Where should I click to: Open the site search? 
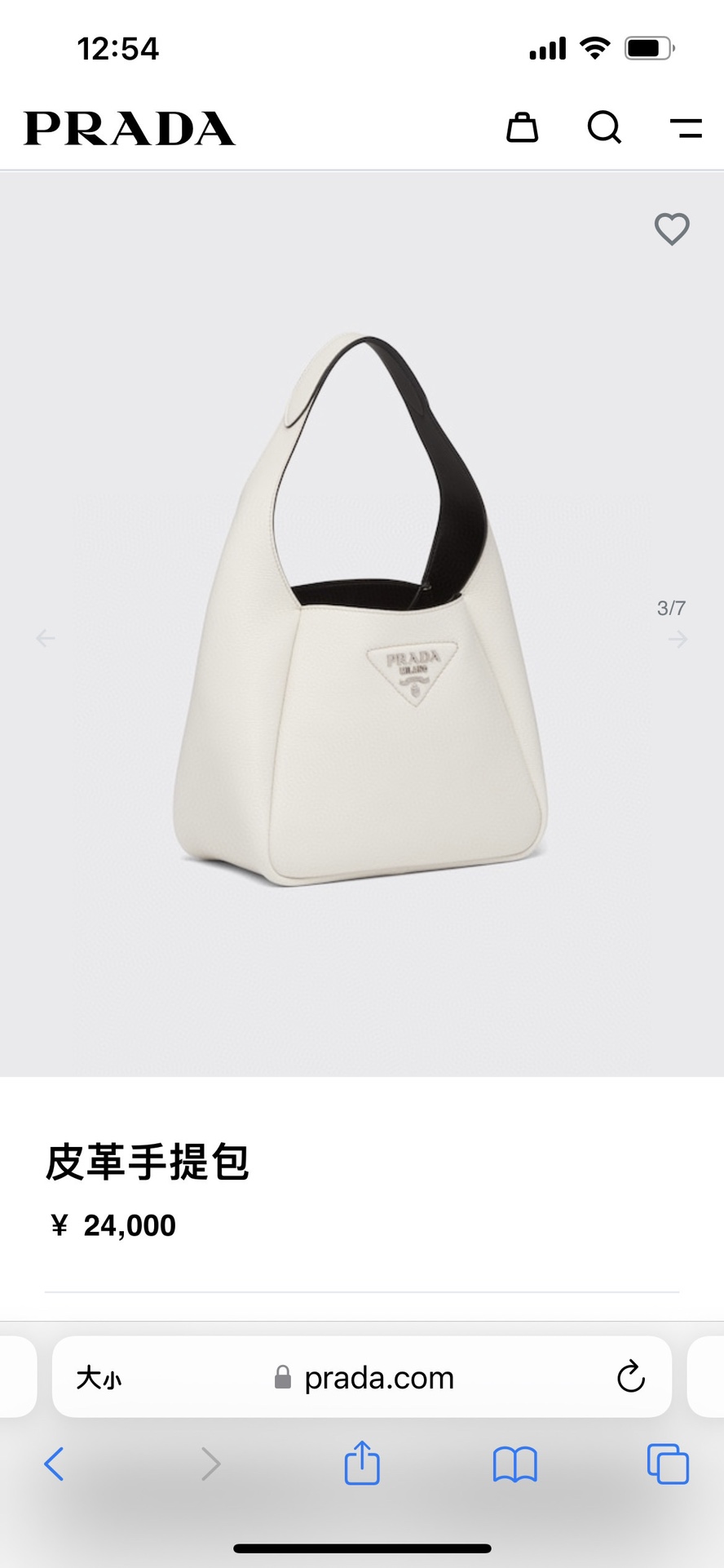(x=604, y=128)
